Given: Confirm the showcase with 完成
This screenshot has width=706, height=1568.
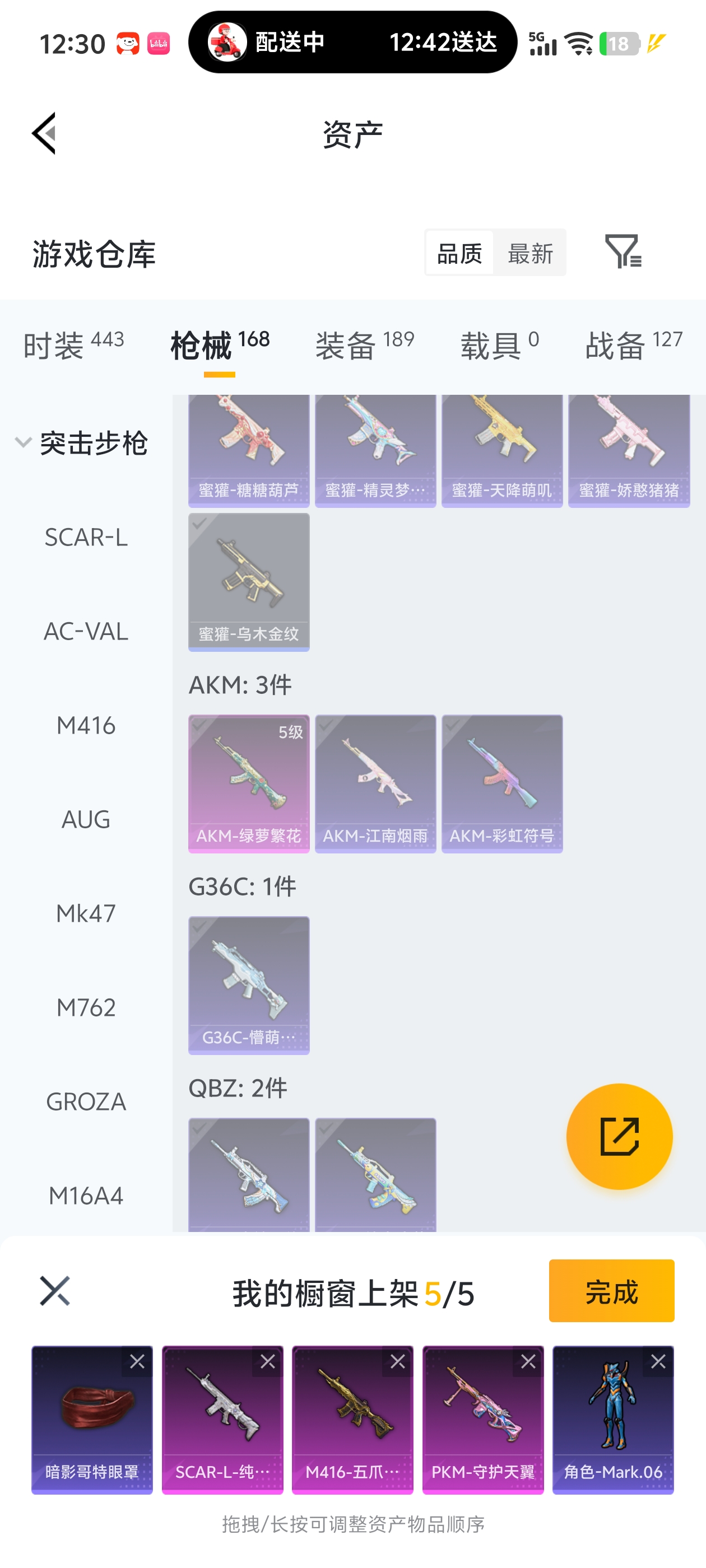Looking at the screenshot, I should (x=611, y=1290).
